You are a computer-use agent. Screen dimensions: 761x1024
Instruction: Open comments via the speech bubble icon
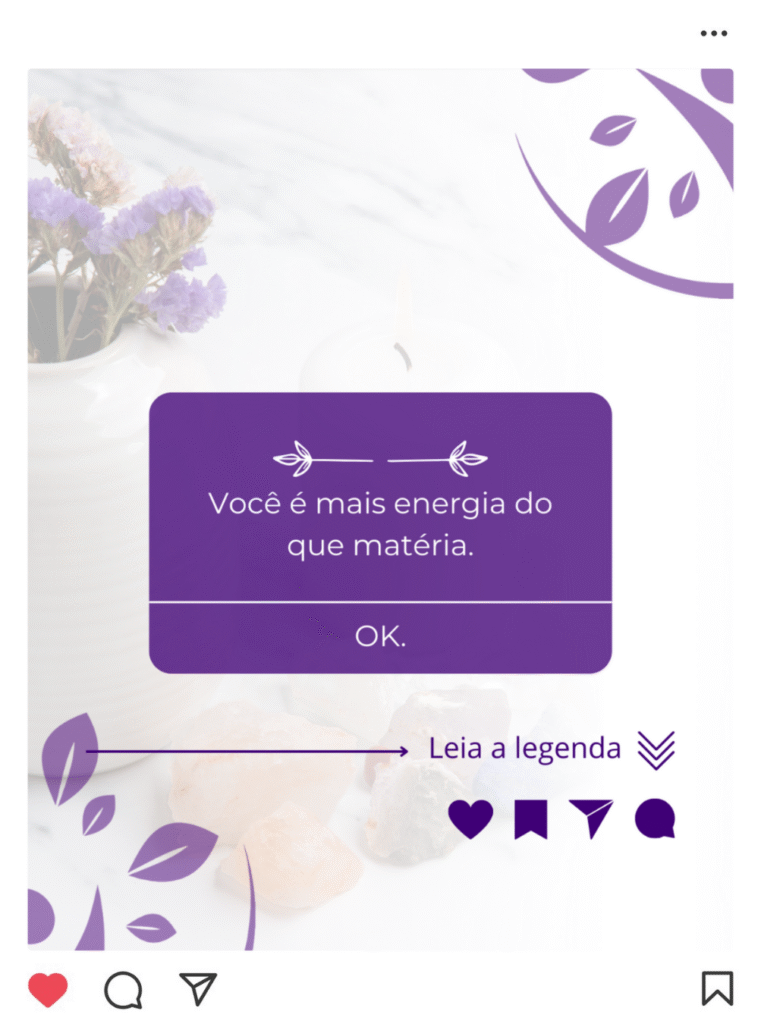coord(123,990)
